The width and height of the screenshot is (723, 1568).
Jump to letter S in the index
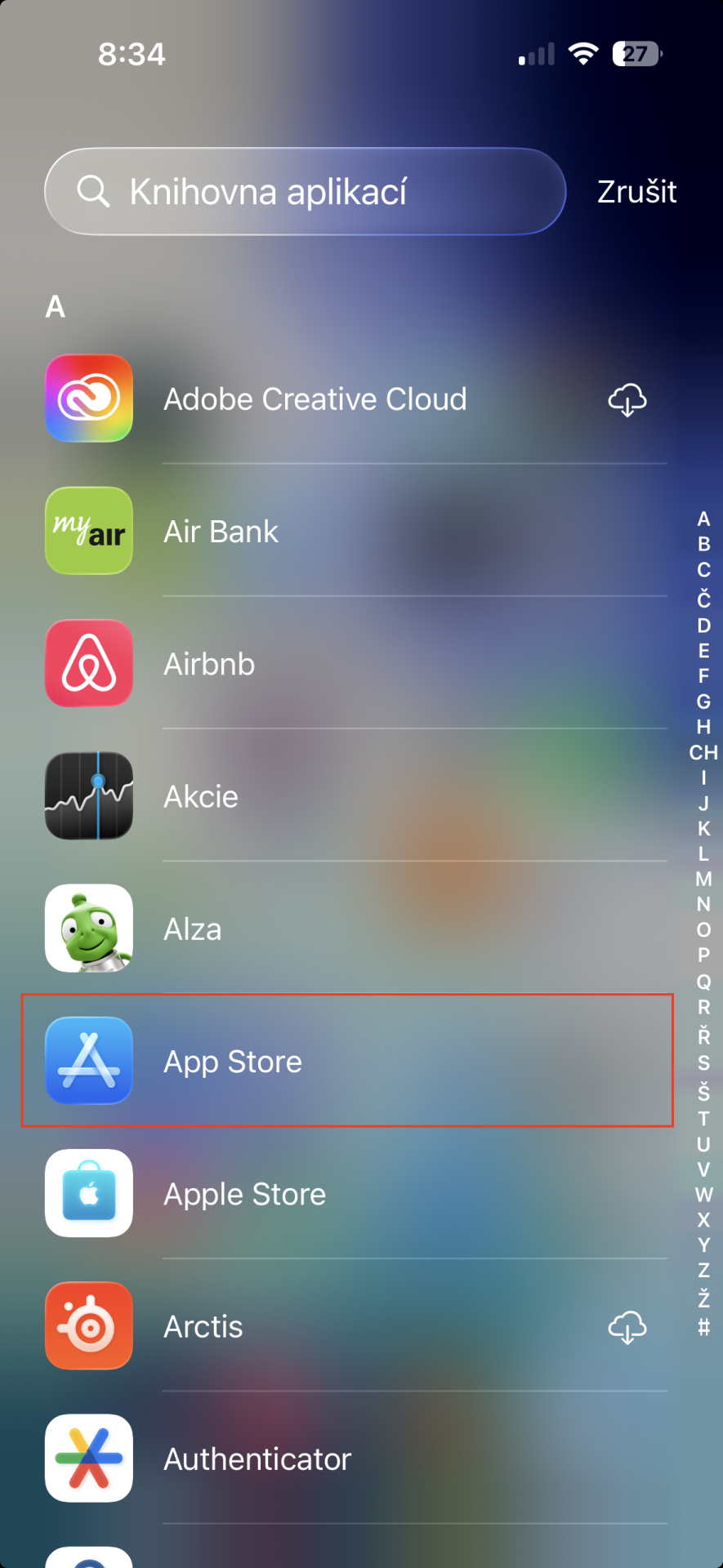pyautogui.click(x=702, y=1063)
